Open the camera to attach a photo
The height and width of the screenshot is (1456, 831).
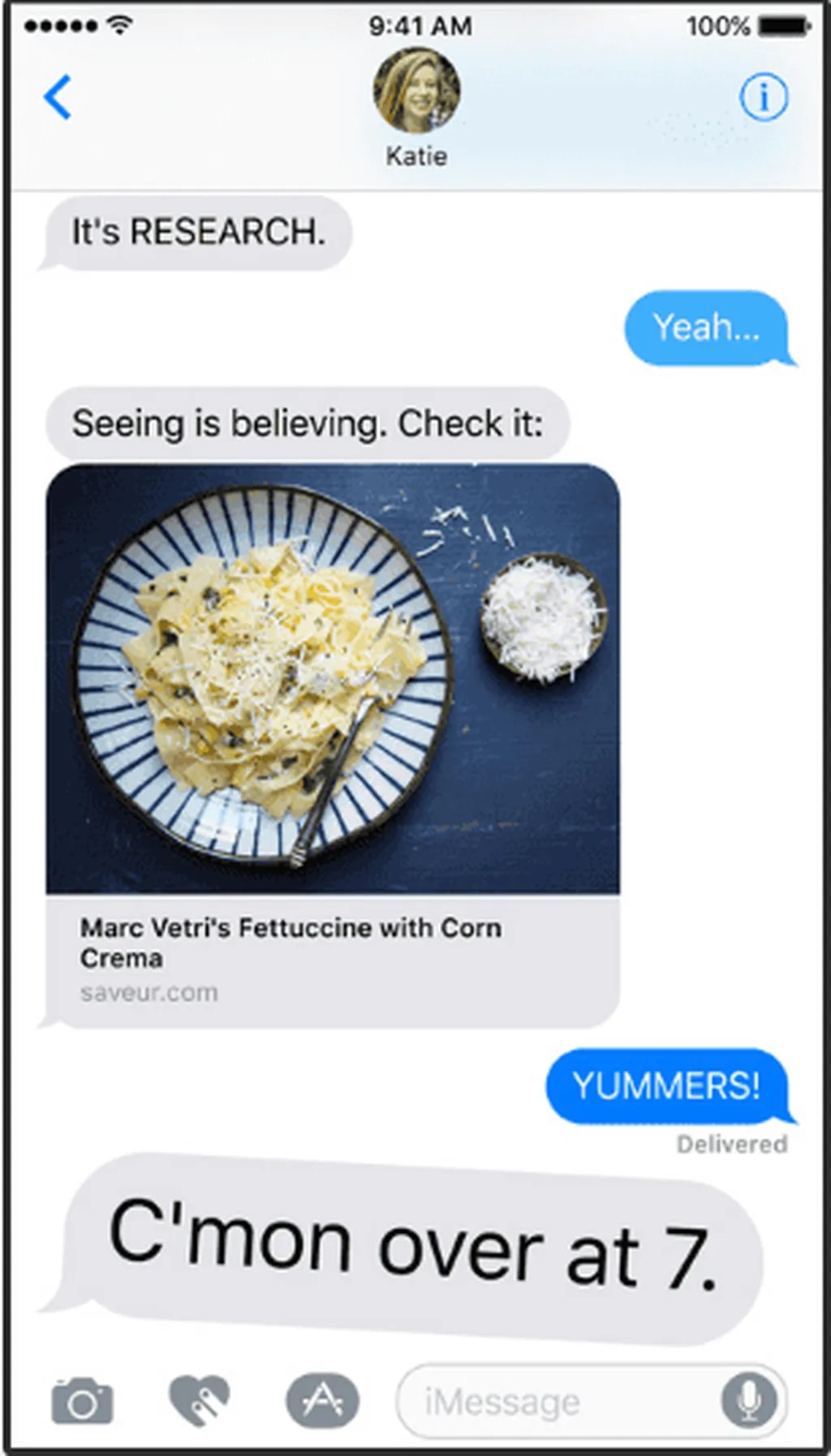pyautogui.click(x=82, y=1401)
